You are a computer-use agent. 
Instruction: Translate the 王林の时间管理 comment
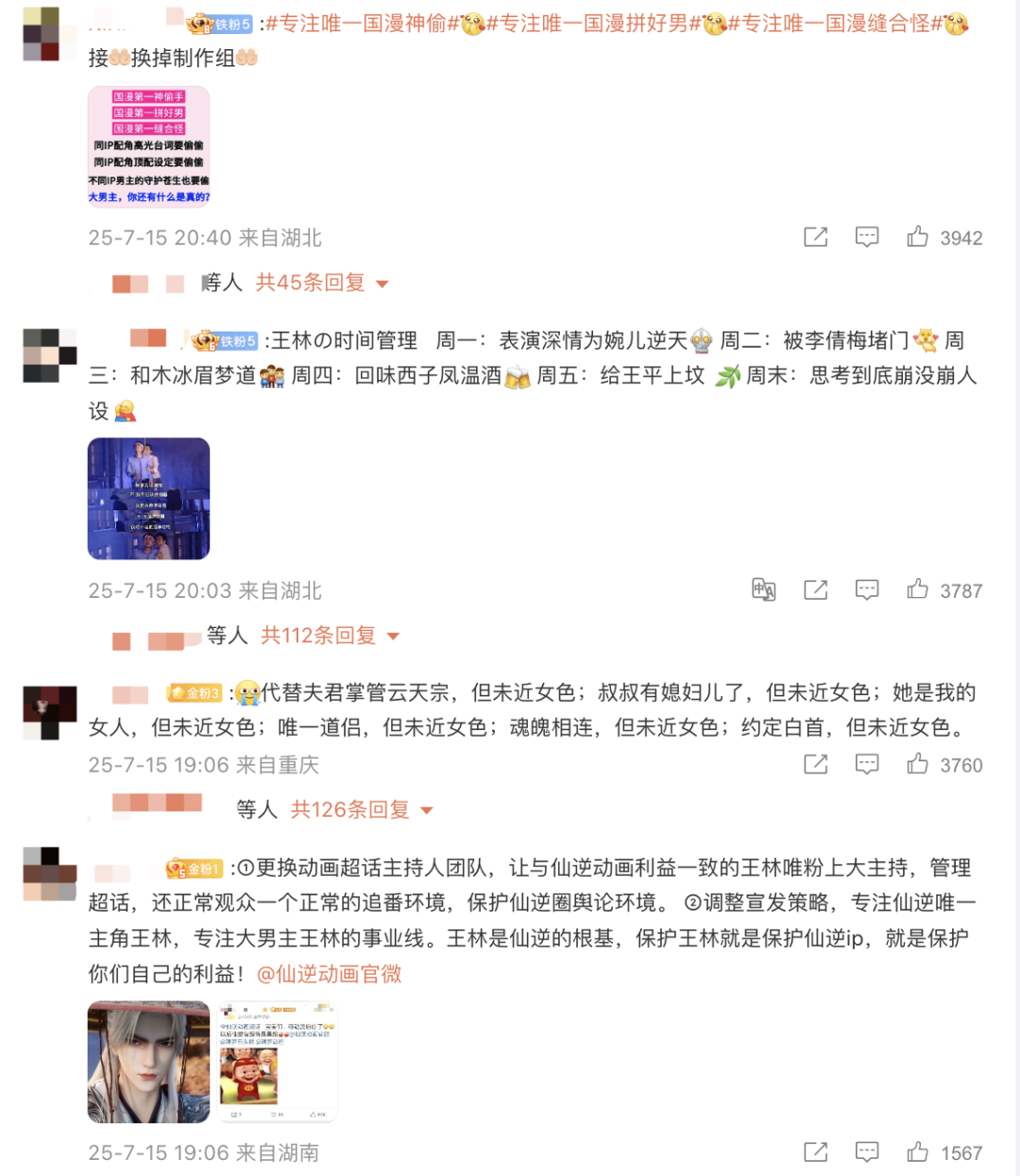pos(764,590)
